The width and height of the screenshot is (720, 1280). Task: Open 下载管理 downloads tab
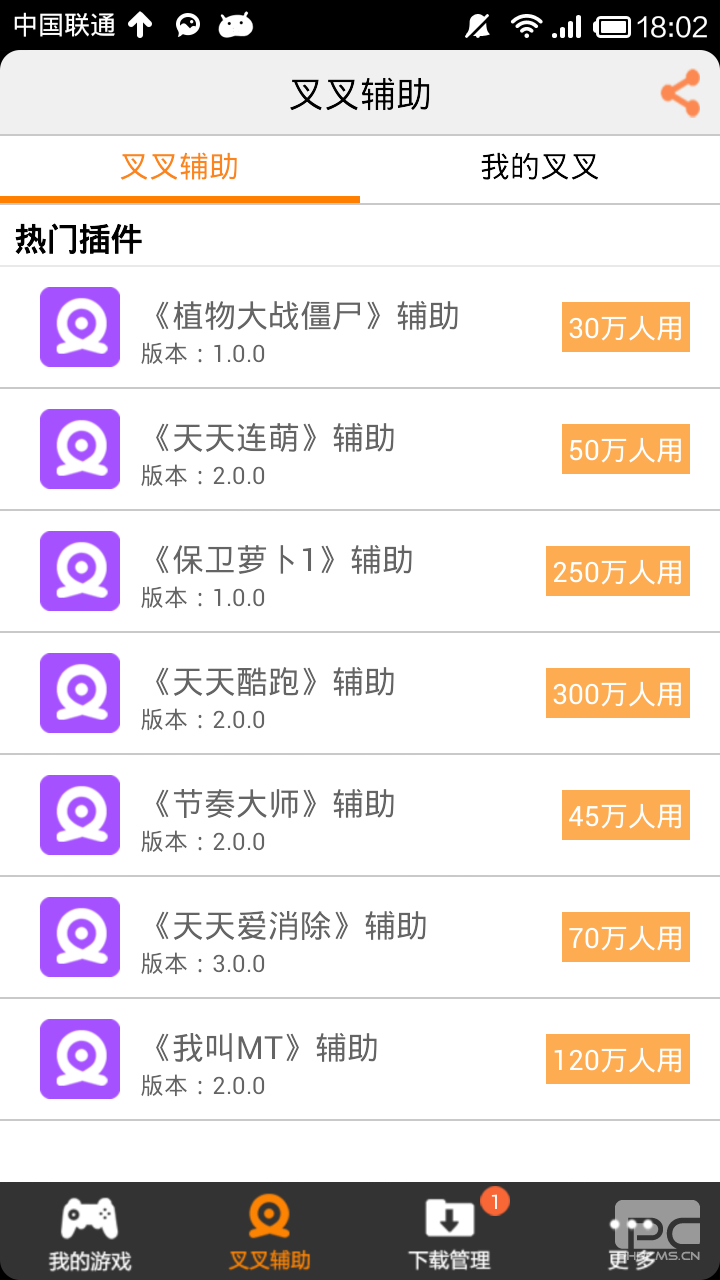point(450,1232)
